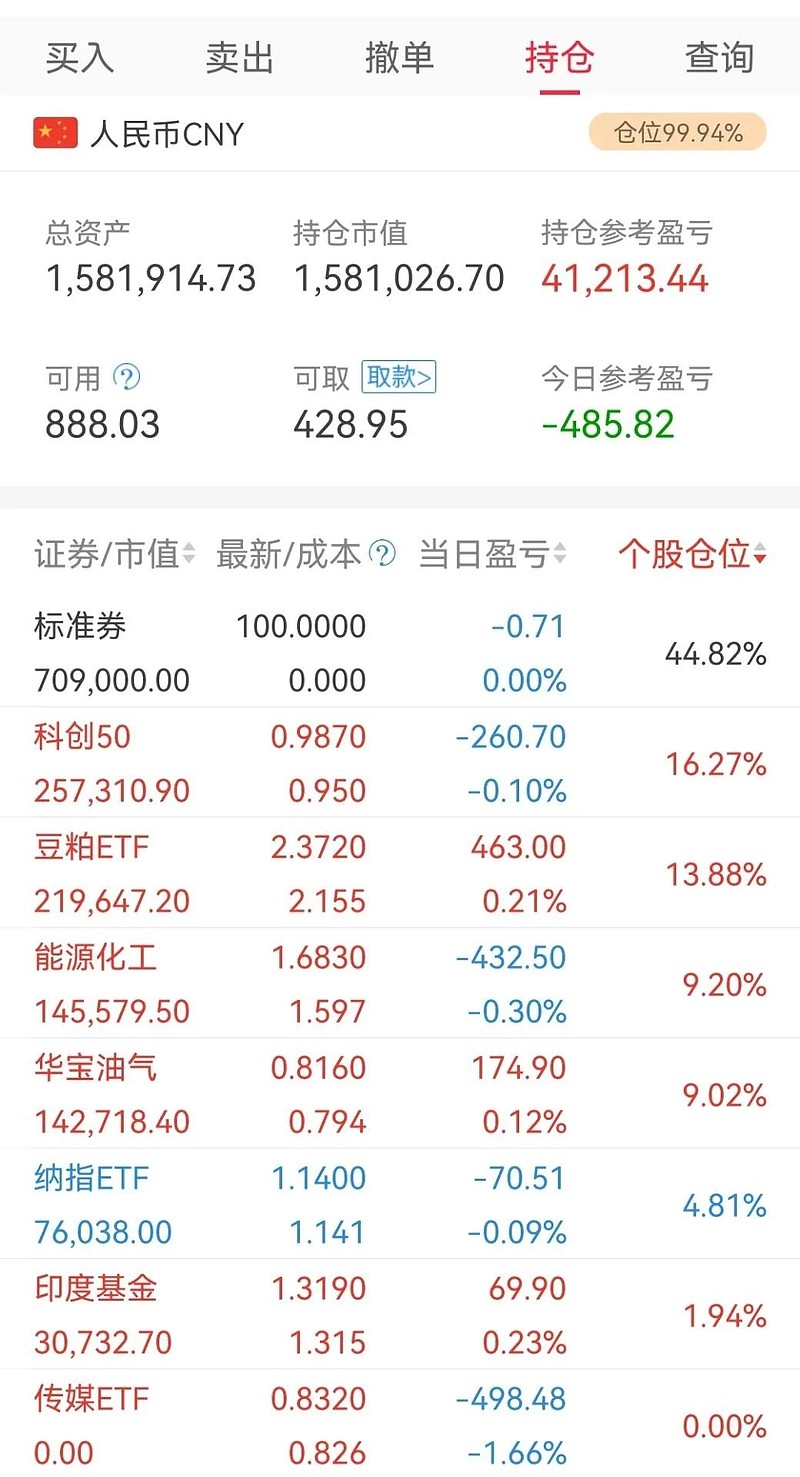800x1477 pixels.
Task: Click the 仓位99.94% badge
Action: tap(676, 131)
